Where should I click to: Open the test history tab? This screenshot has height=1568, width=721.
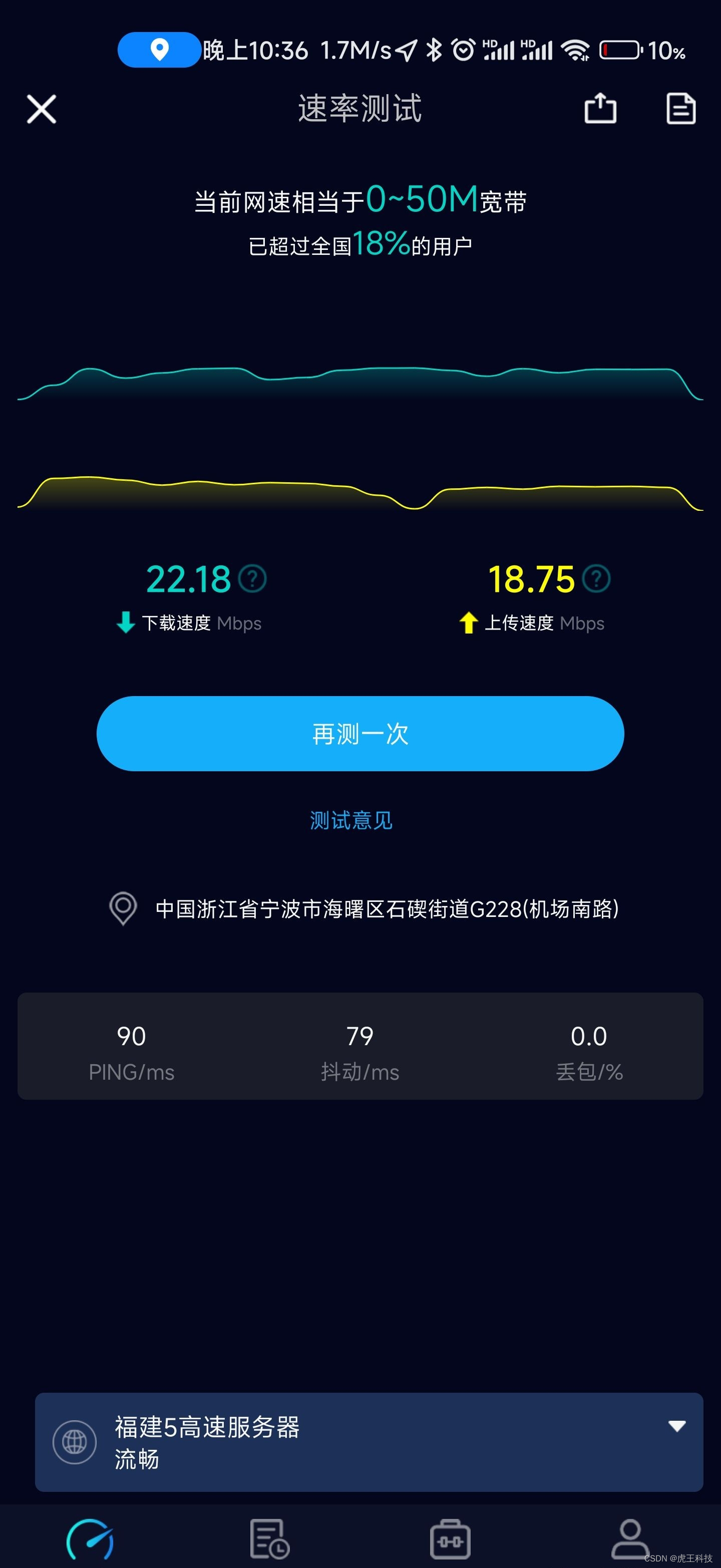(269, 1538)
